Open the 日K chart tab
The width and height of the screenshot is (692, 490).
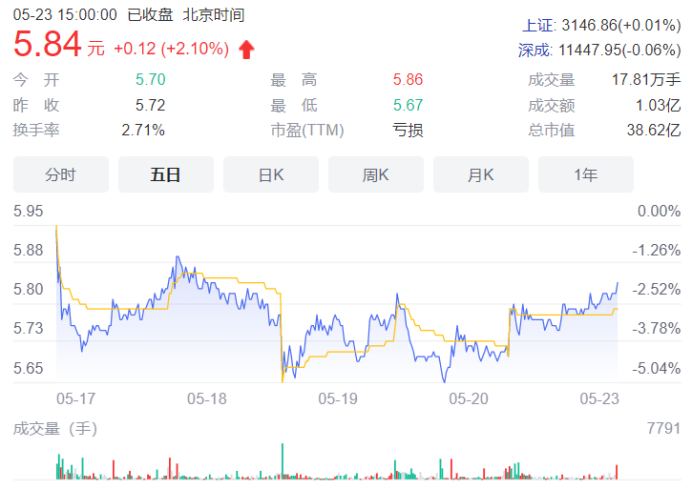click(x=271, y=175)
